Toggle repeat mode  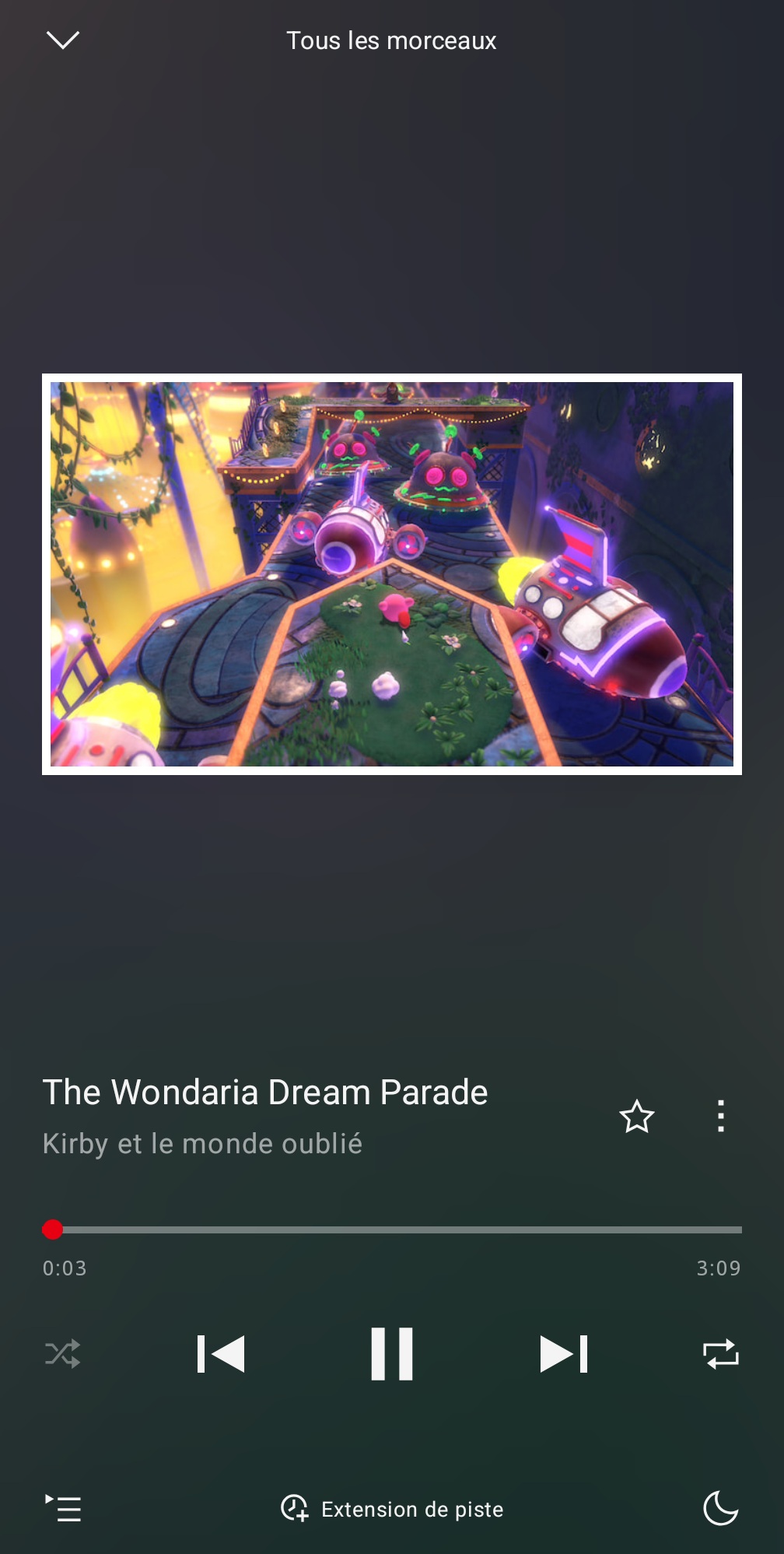tap(720, 1354)
